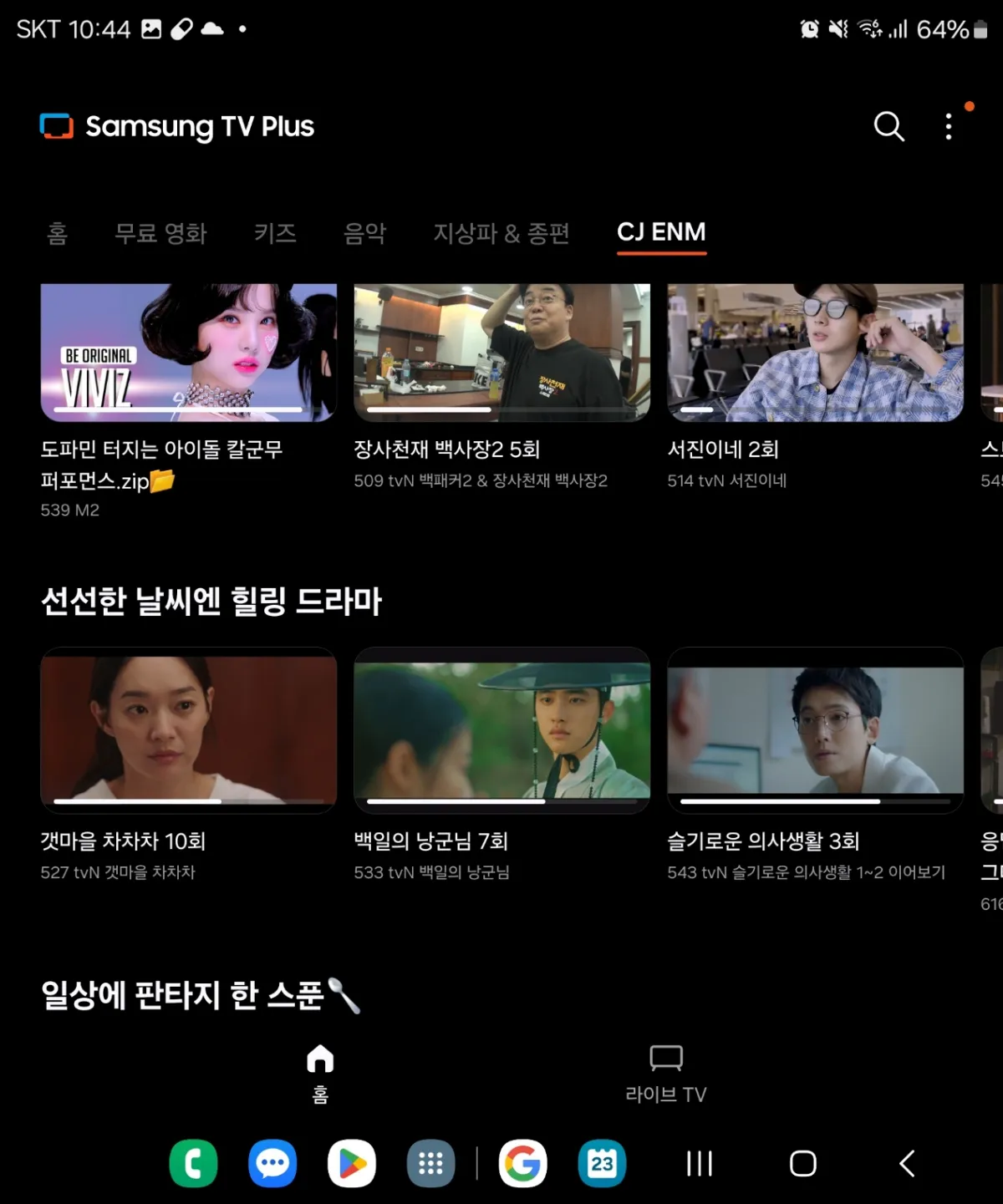
Task: Open the app drawer grid icon
Action: pos(430,1163)
